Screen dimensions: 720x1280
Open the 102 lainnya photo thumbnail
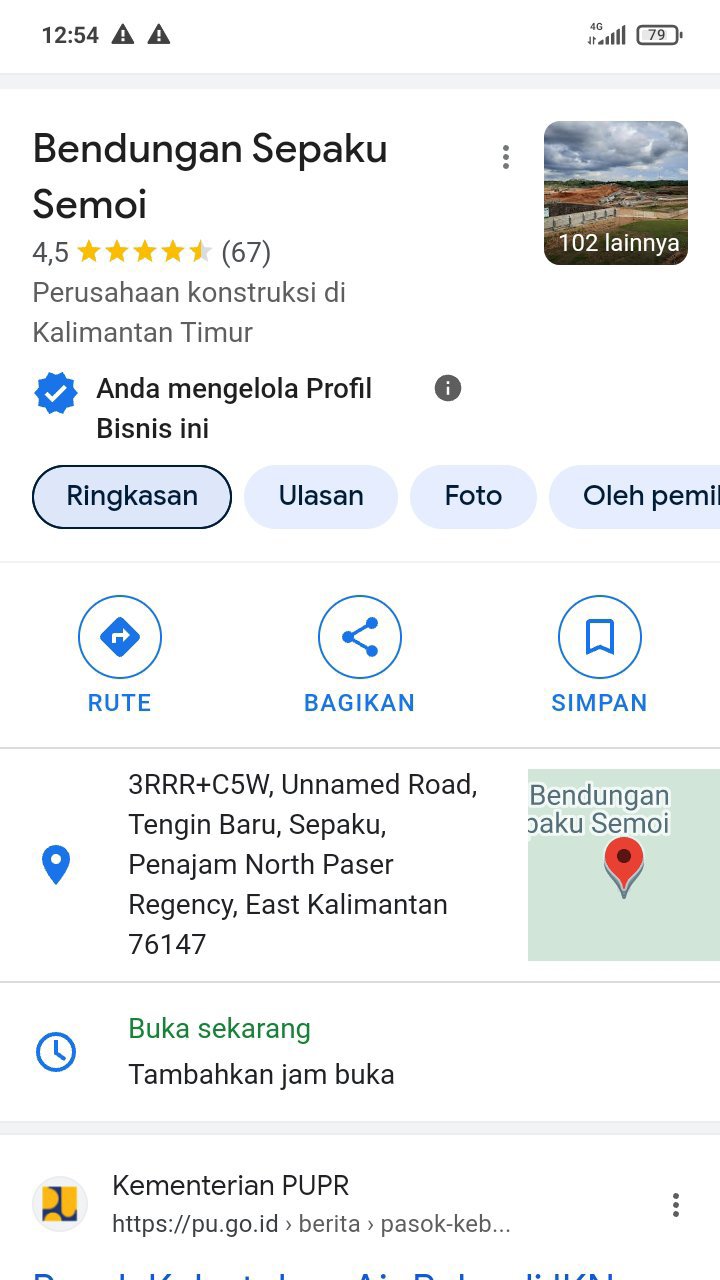(615, 193)
